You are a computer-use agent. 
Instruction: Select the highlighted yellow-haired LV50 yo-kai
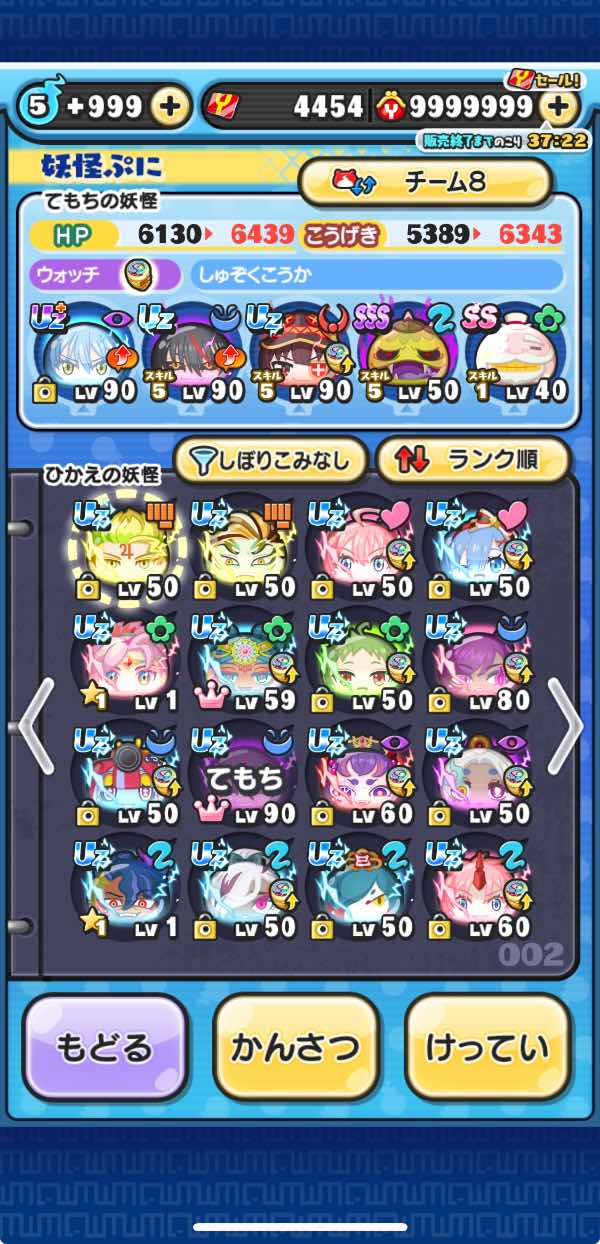[127, 548]
